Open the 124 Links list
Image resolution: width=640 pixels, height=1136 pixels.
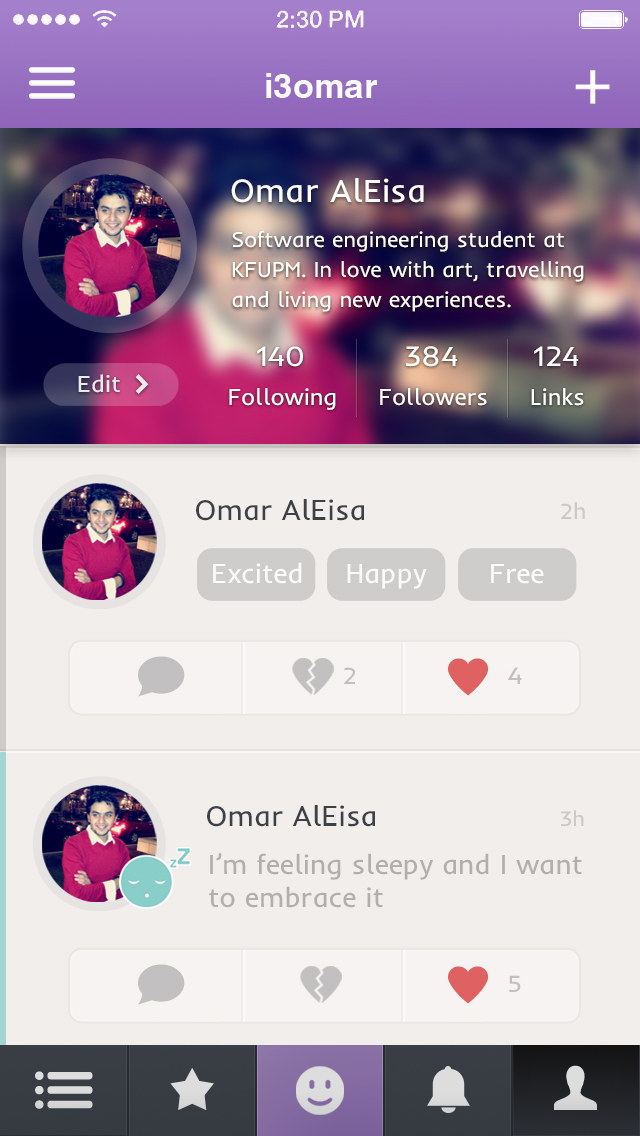(x=557, y=377)
